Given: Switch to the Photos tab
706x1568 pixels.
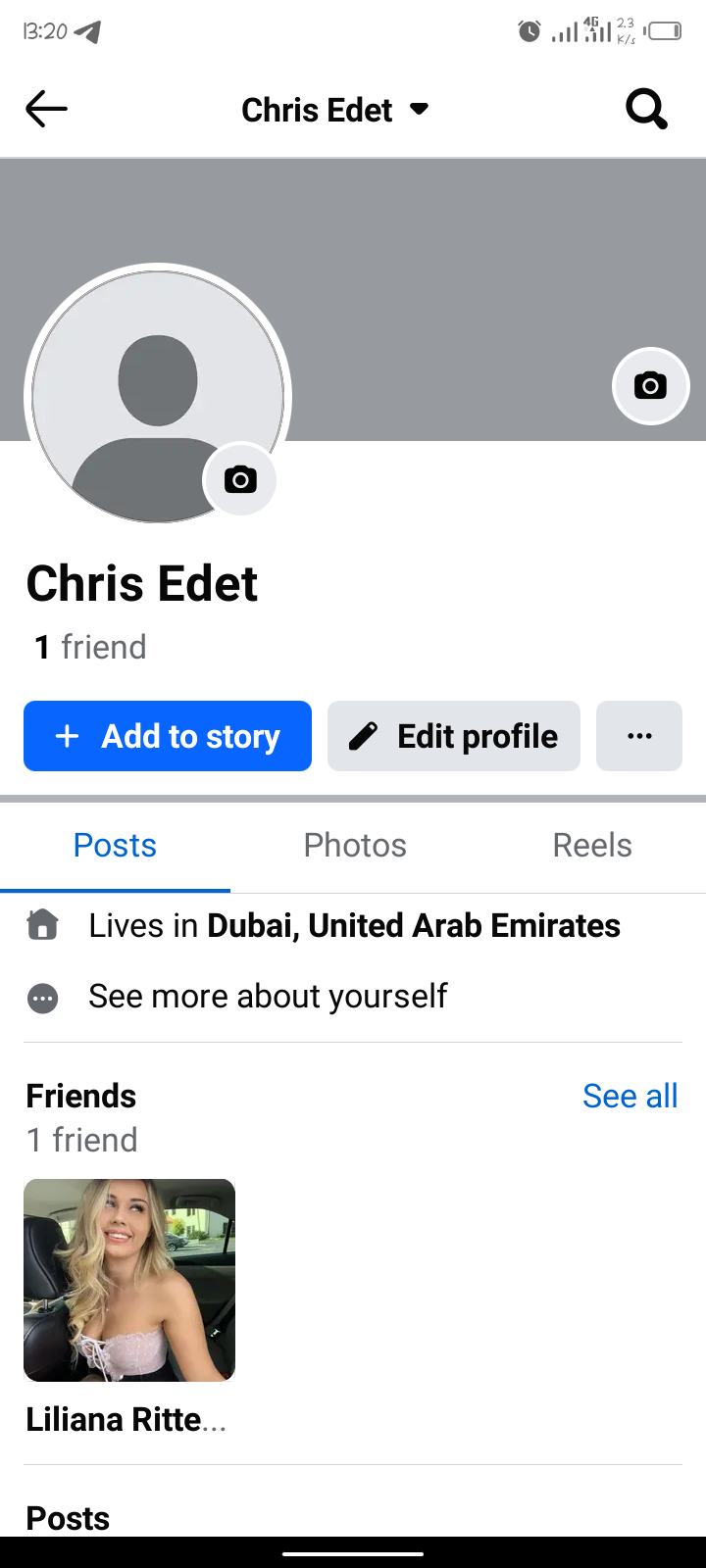Looking at the screenshot, I should (355, 845).
